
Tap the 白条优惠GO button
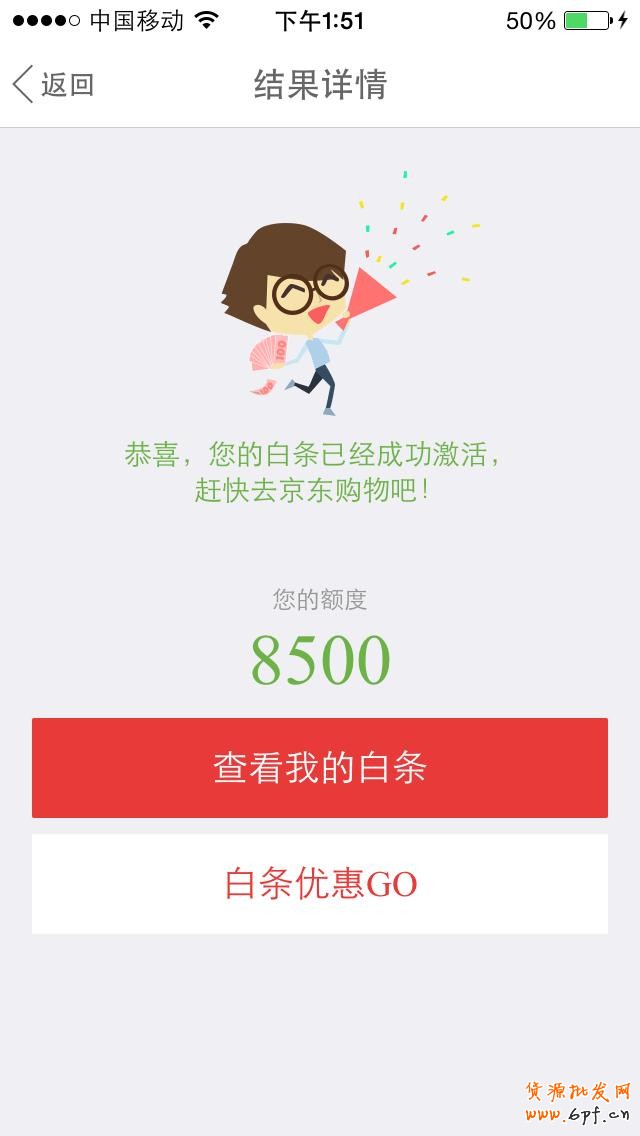click(320, 884)
